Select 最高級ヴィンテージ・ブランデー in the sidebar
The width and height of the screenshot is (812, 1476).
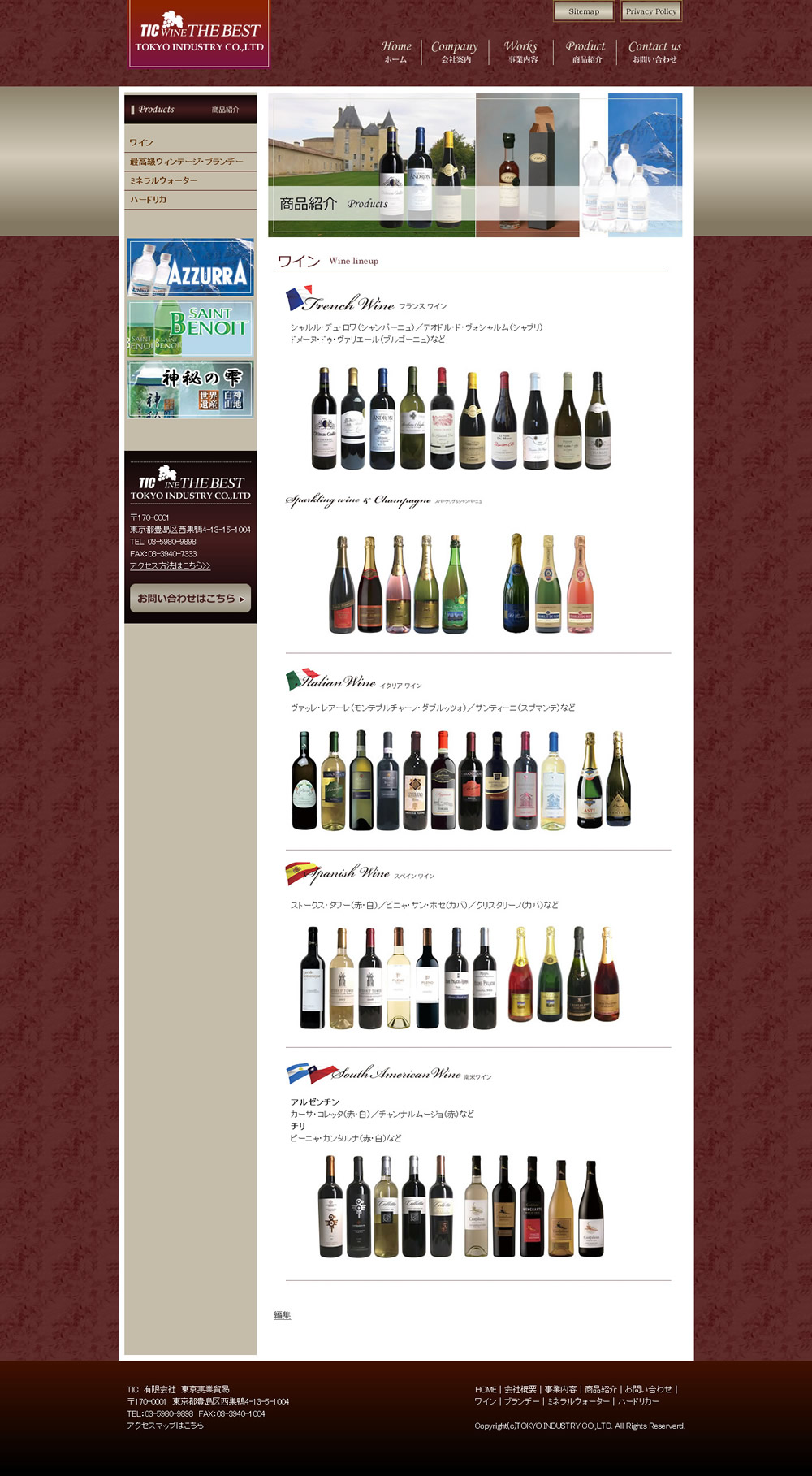pos(190,162)
